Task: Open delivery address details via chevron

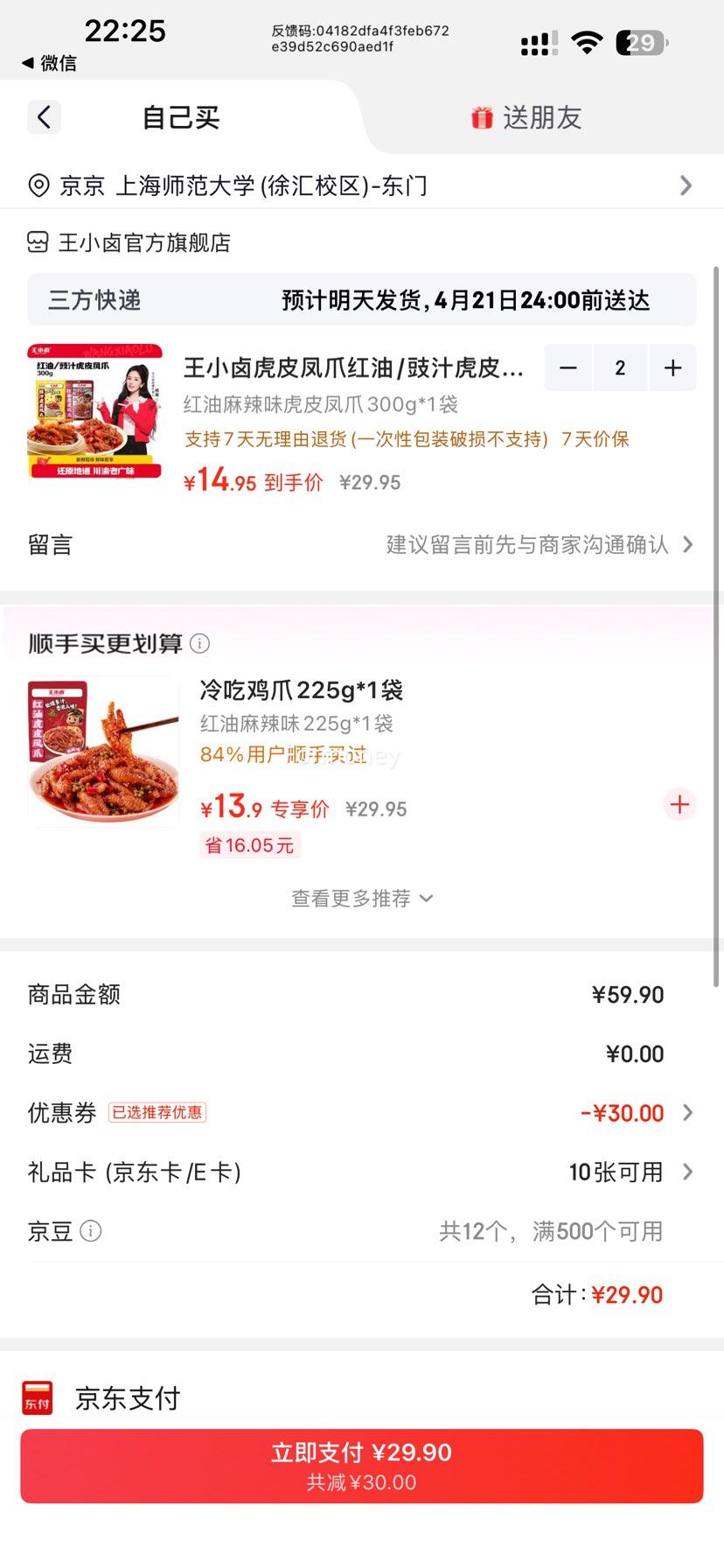Action: pyautogui.click(x=687, y=185)
